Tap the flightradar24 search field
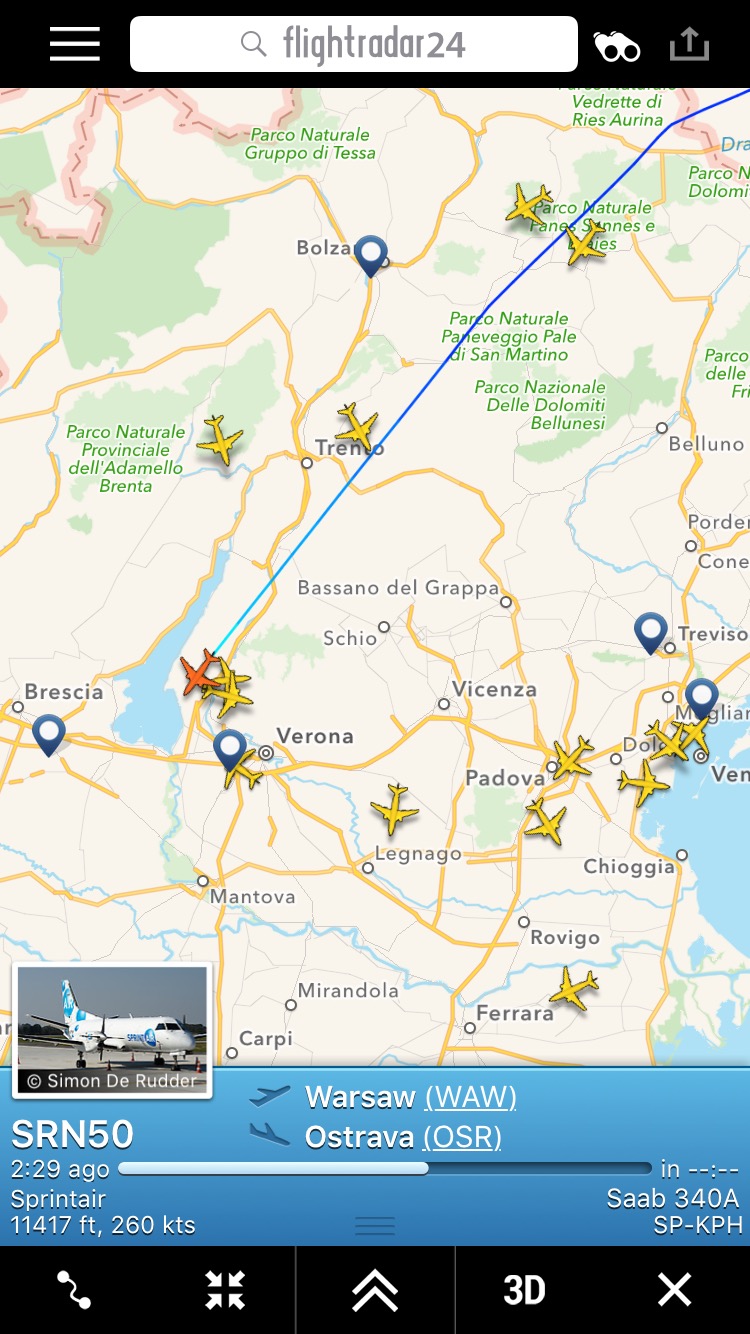The width and height of the screenshot is (750, 1334). pyautogui.click(x=354, y=44)
